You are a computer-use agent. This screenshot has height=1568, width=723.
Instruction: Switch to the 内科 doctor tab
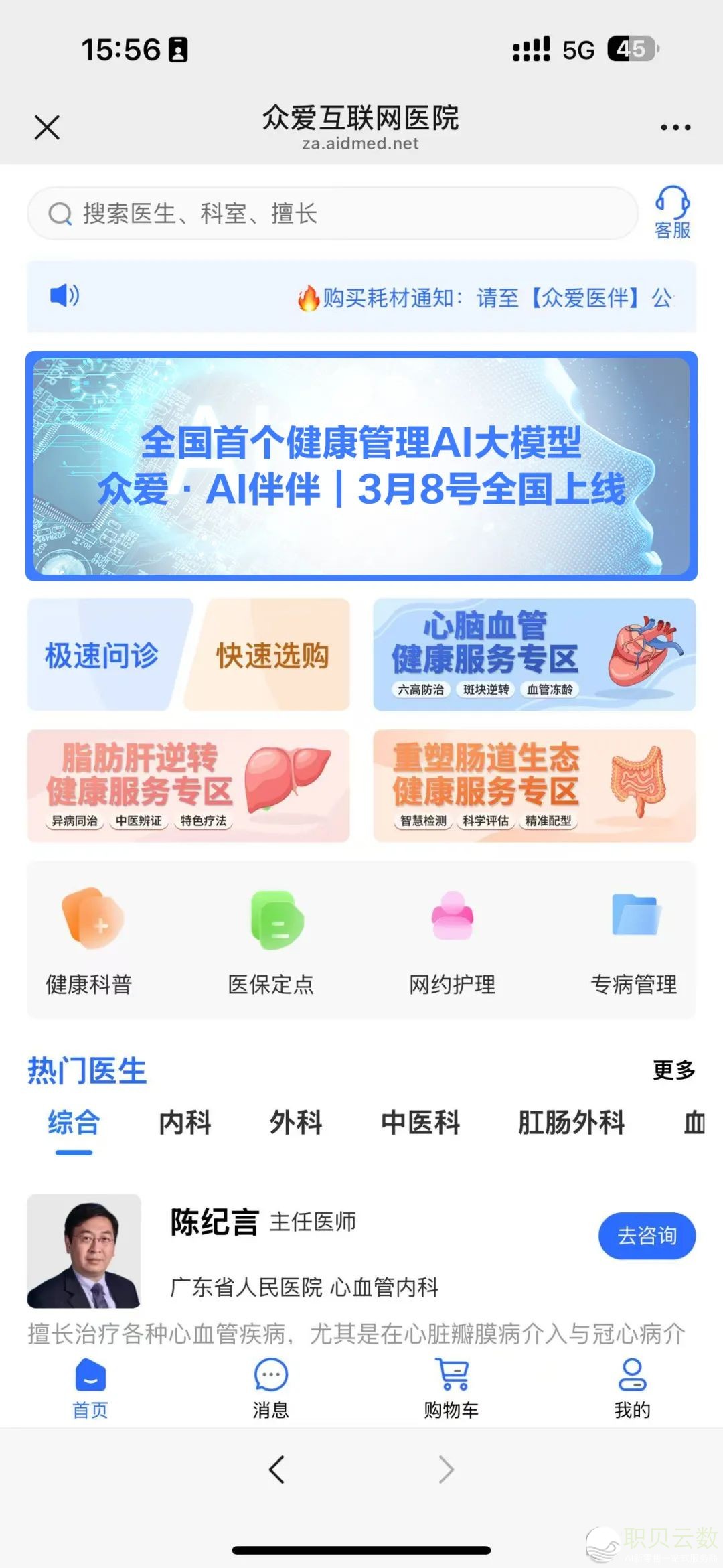[x=185, y=1123]
